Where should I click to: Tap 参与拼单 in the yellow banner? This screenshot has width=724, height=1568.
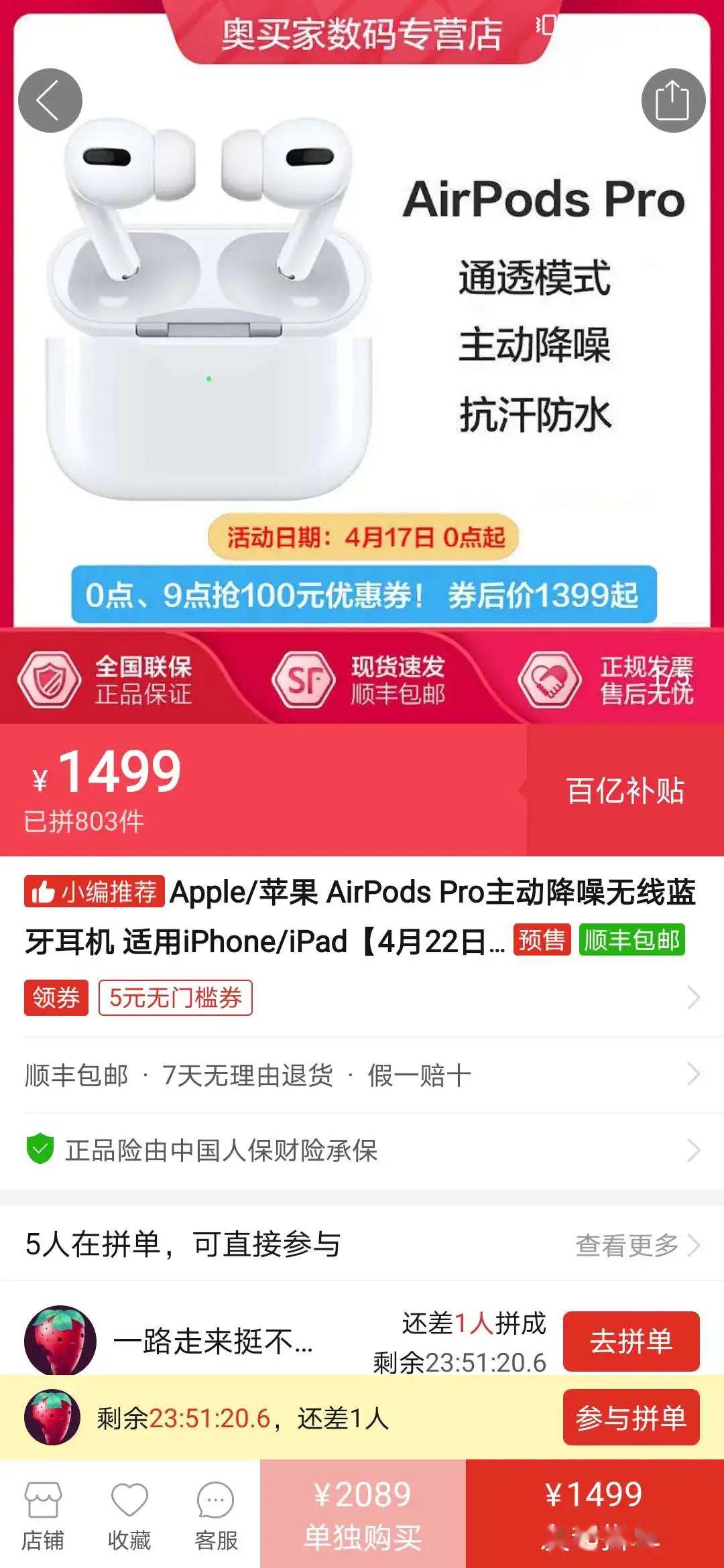[631, 1417]
